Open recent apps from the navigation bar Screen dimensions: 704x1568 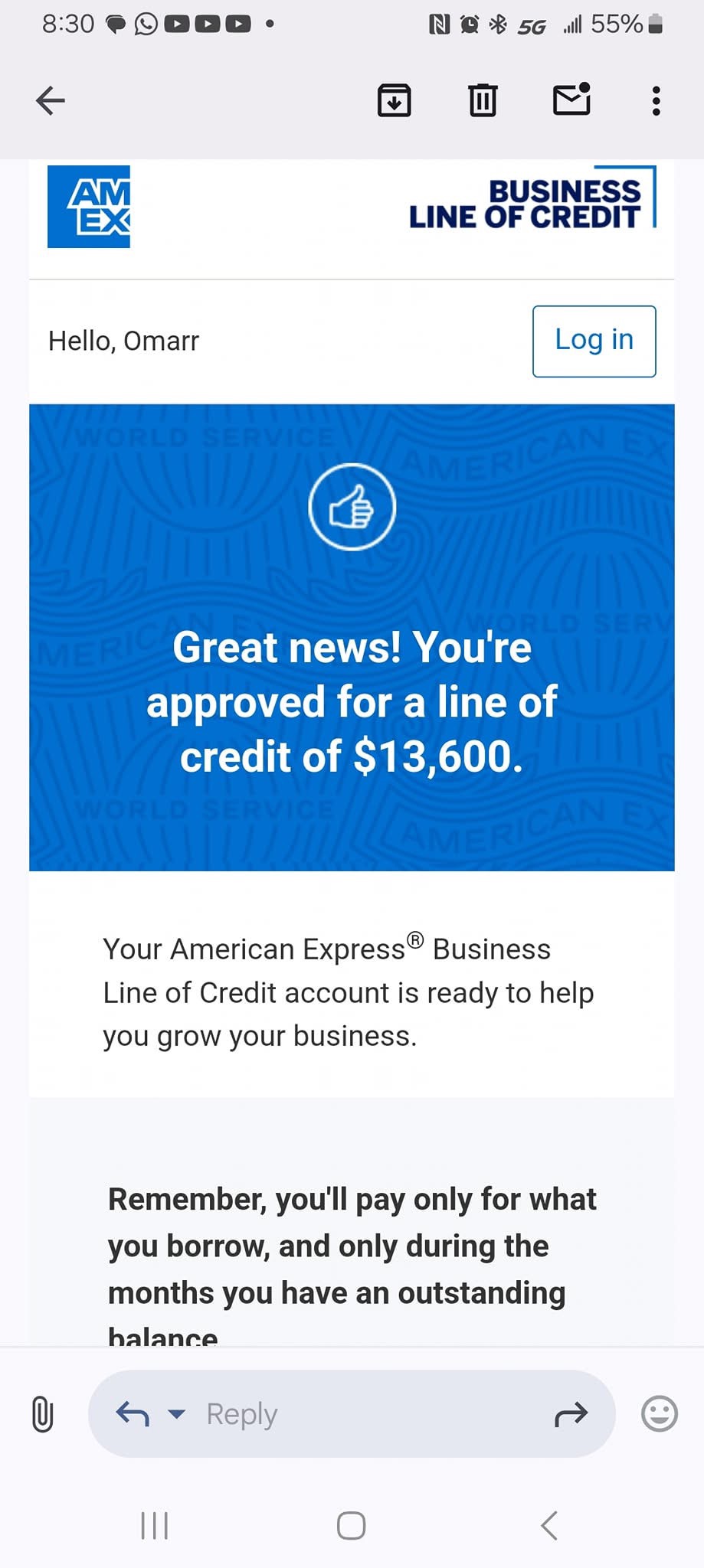(x=155, y=1525)
